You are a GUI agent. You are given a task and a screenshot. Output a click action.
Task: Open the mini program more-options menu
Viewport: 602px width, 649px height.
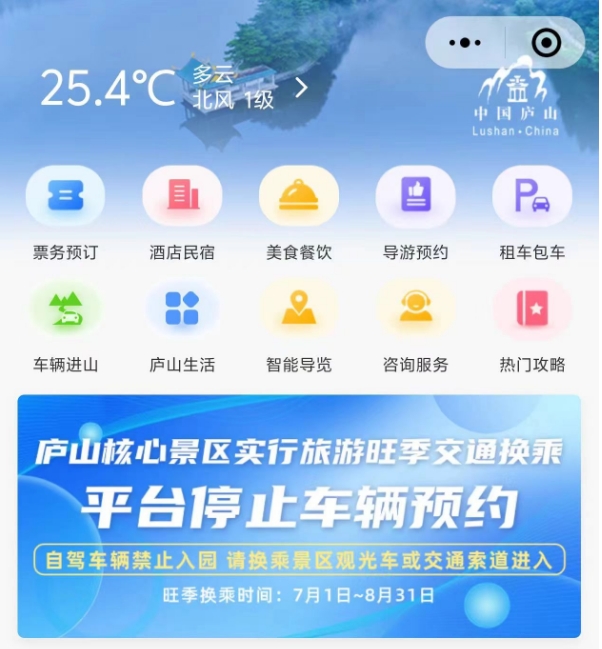[x=466, y=43]
